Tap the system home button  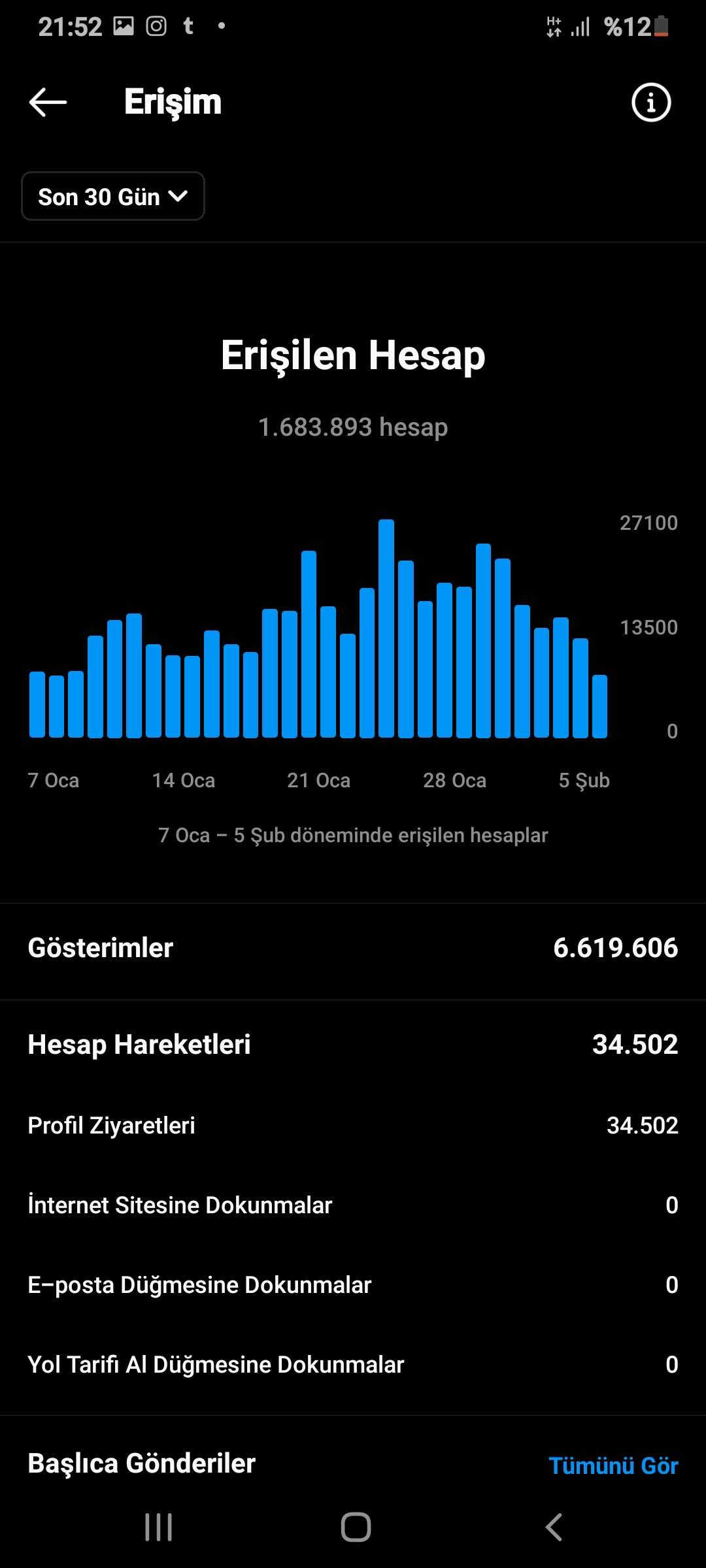(x=356, y=1527)
